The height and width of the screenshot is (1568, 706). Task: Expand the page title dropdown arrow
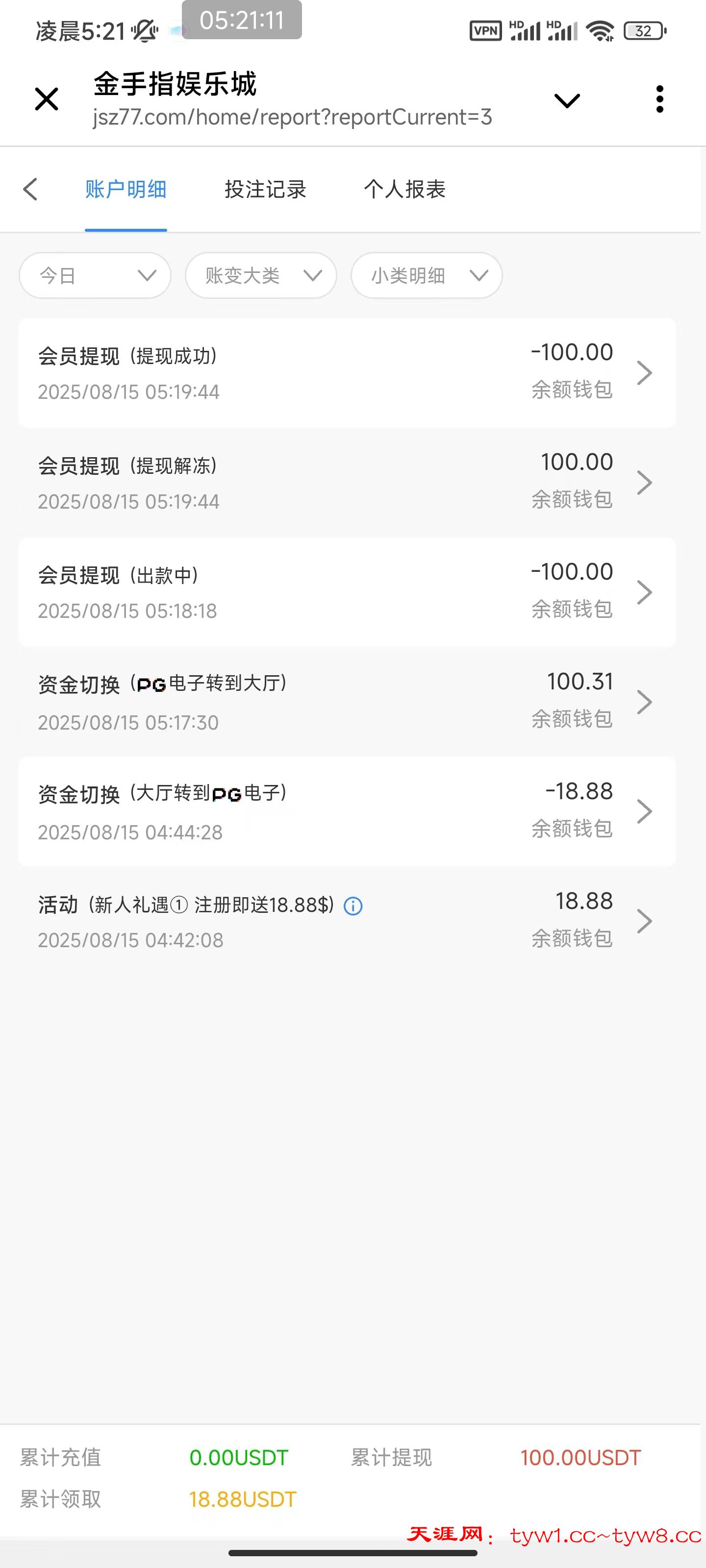(566, 100)
